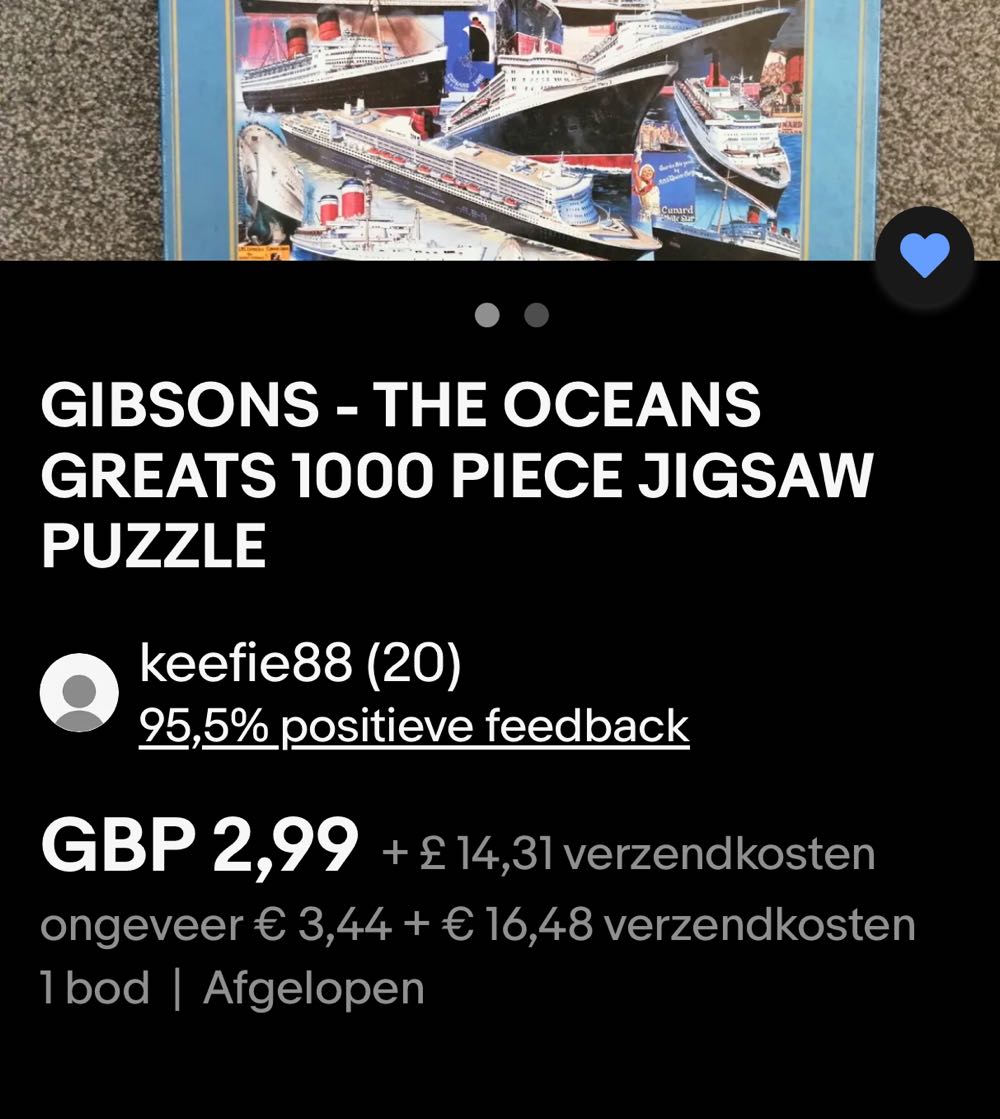The height and width of the screenshot is (1119, 1000).
Task: Open the seller avatar profile picture
Action: tap(78, 691)
